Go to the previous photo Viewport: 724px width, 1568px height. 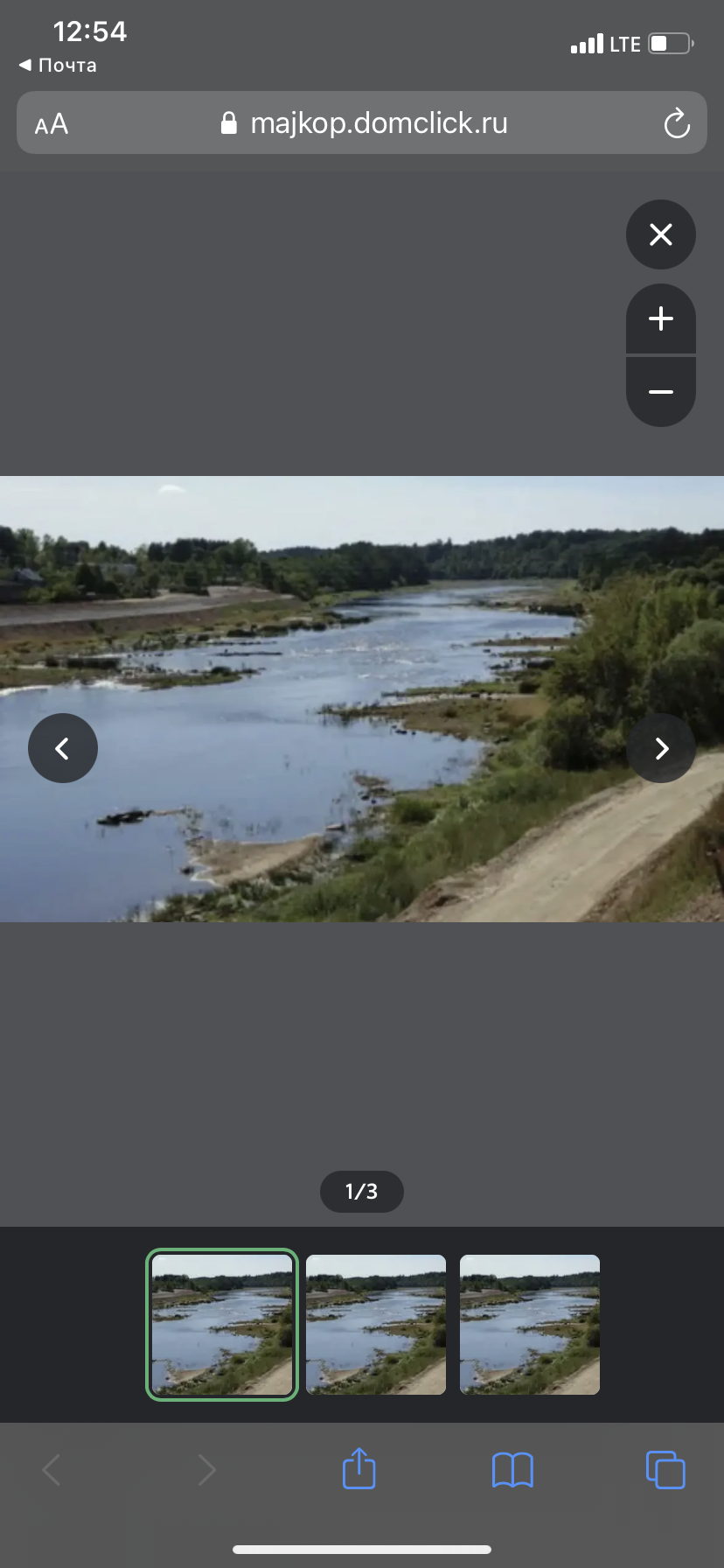[62, 748]
